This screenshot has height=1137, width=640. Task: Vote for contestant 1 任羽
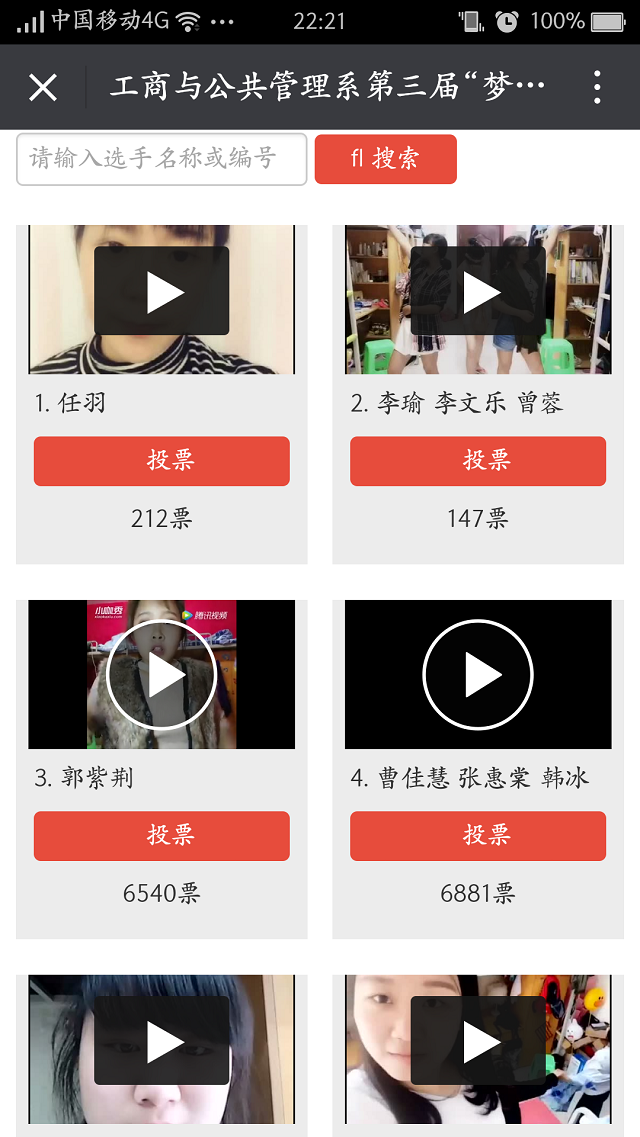click(x=162, y=461)
